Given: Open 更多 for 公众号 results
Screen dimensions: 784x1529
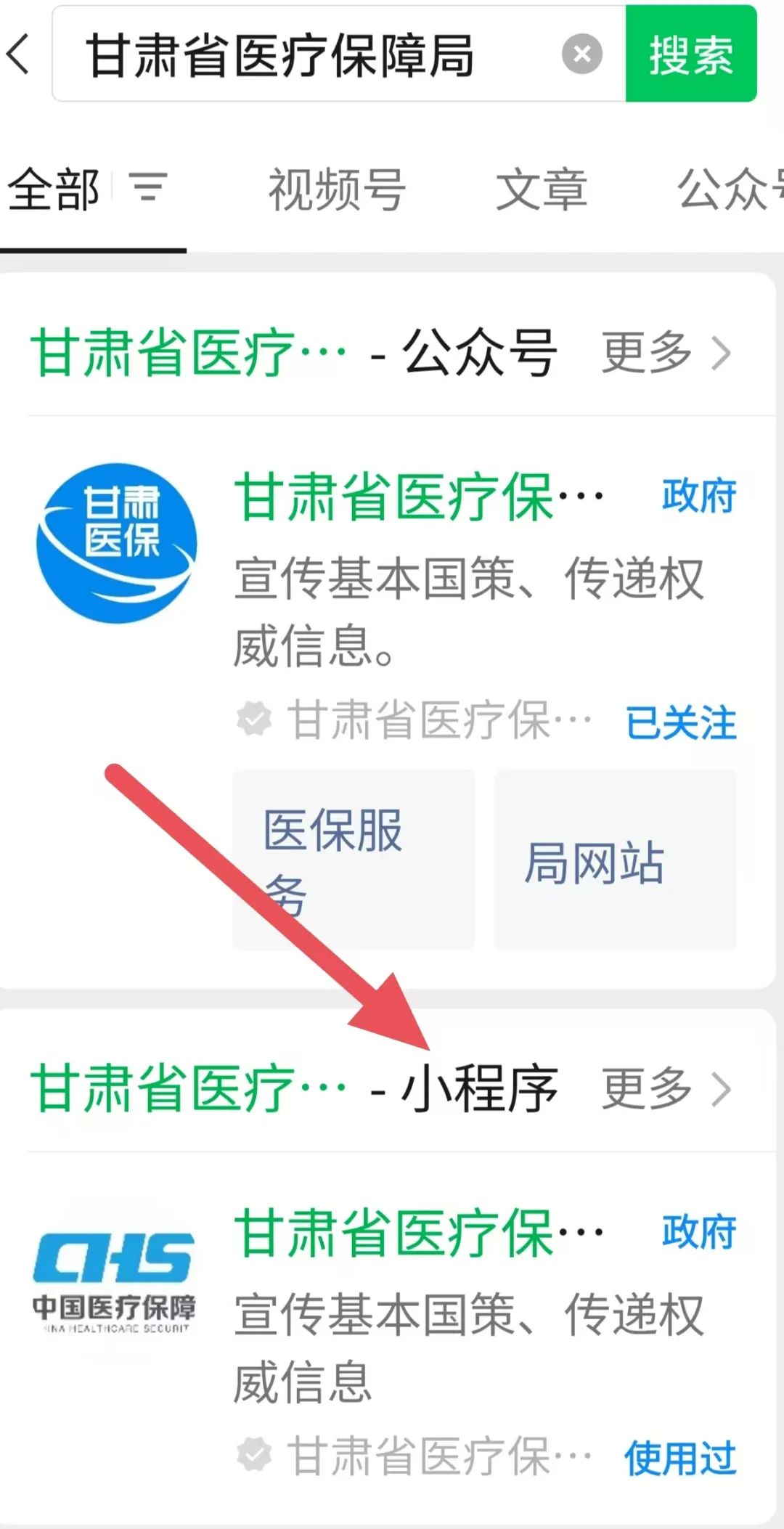Looking at the screenshot, I should click(666, 353).
